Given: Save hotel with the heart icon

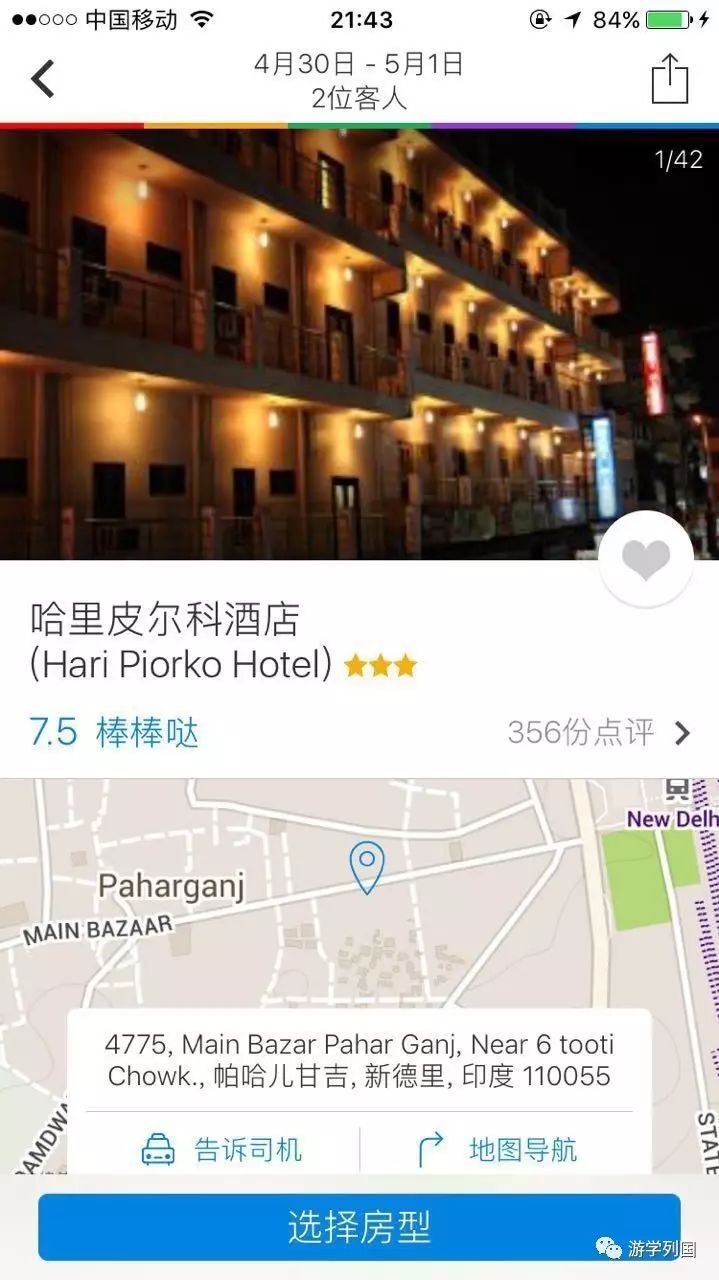Looking at the screenshot, I should 646,560.
